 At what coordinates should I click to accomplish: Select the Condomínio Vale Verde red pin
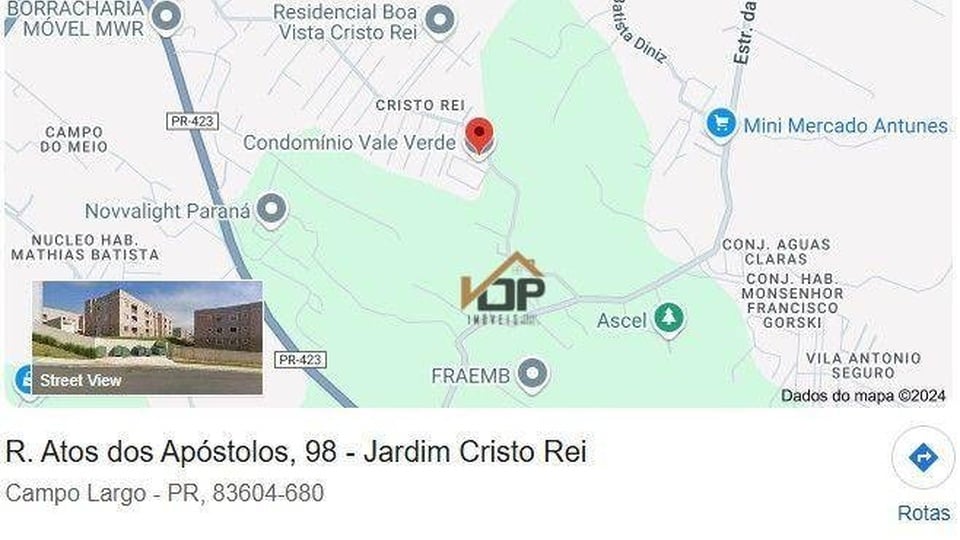pyautogui.click(x=480, y=136)
